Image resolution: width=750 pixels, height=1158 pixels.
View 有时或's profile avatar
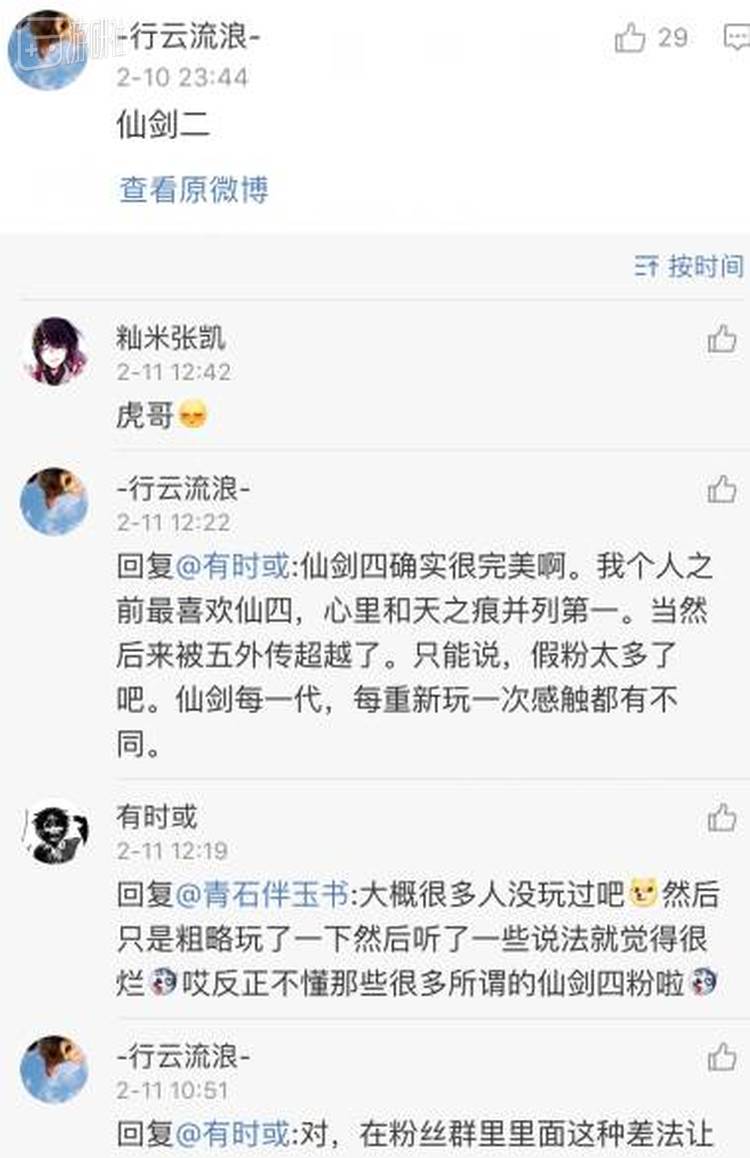point(56,832)
